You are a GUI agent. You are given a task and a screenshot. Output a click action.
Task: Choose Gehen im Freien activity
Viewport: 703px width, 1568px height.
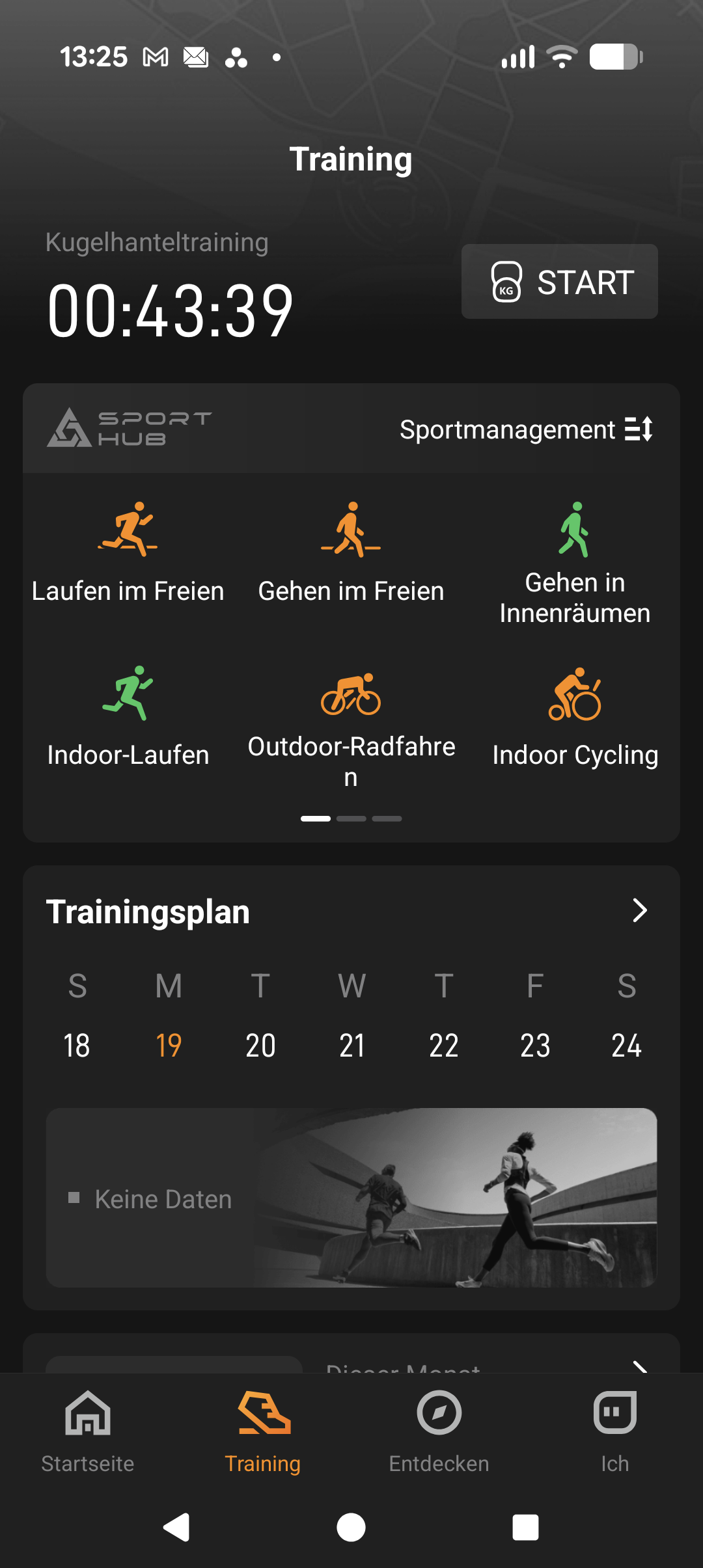351,553
